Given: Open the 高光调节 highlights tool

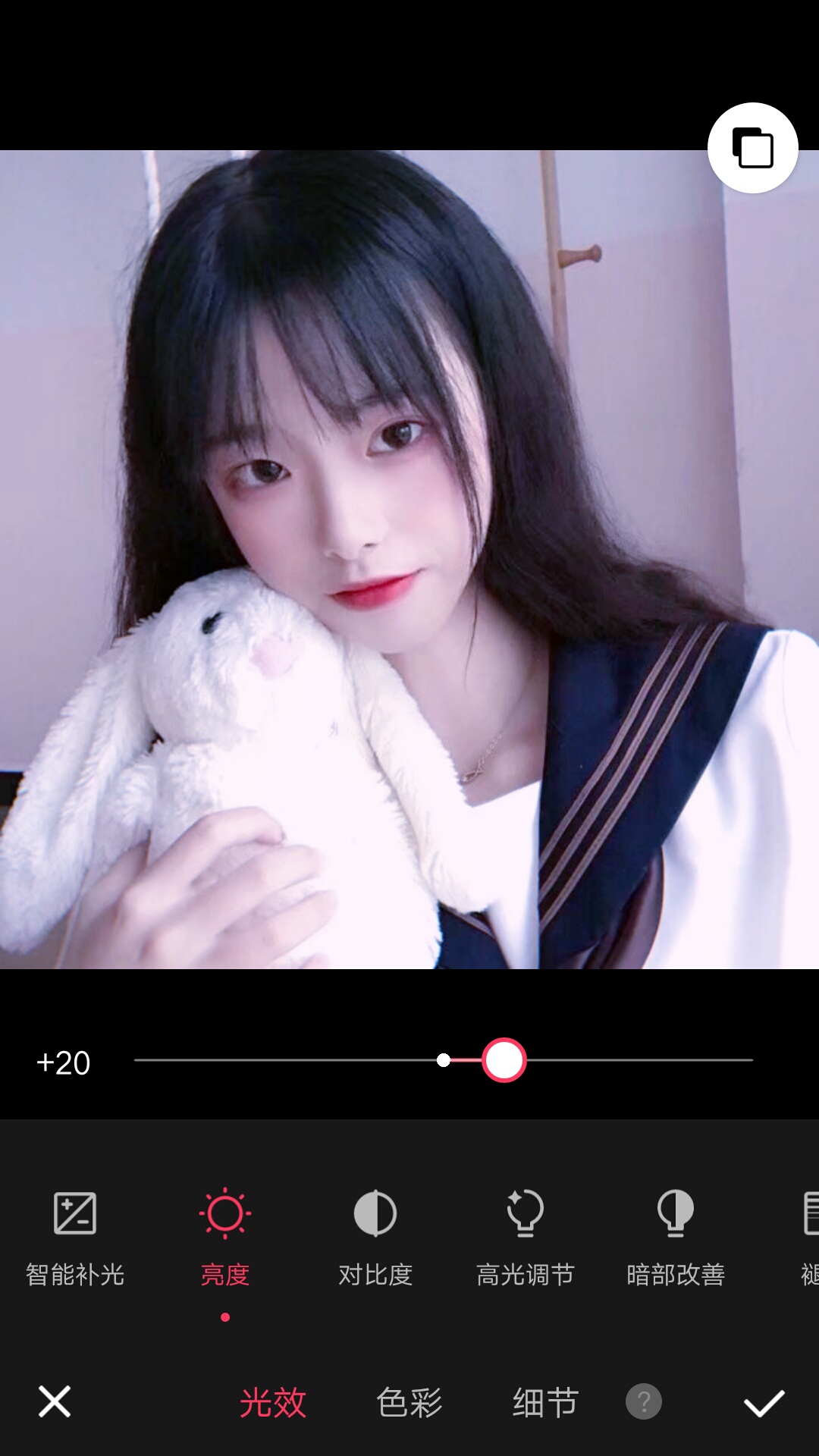Looking at the screenshot, I should click(525, 1238).
